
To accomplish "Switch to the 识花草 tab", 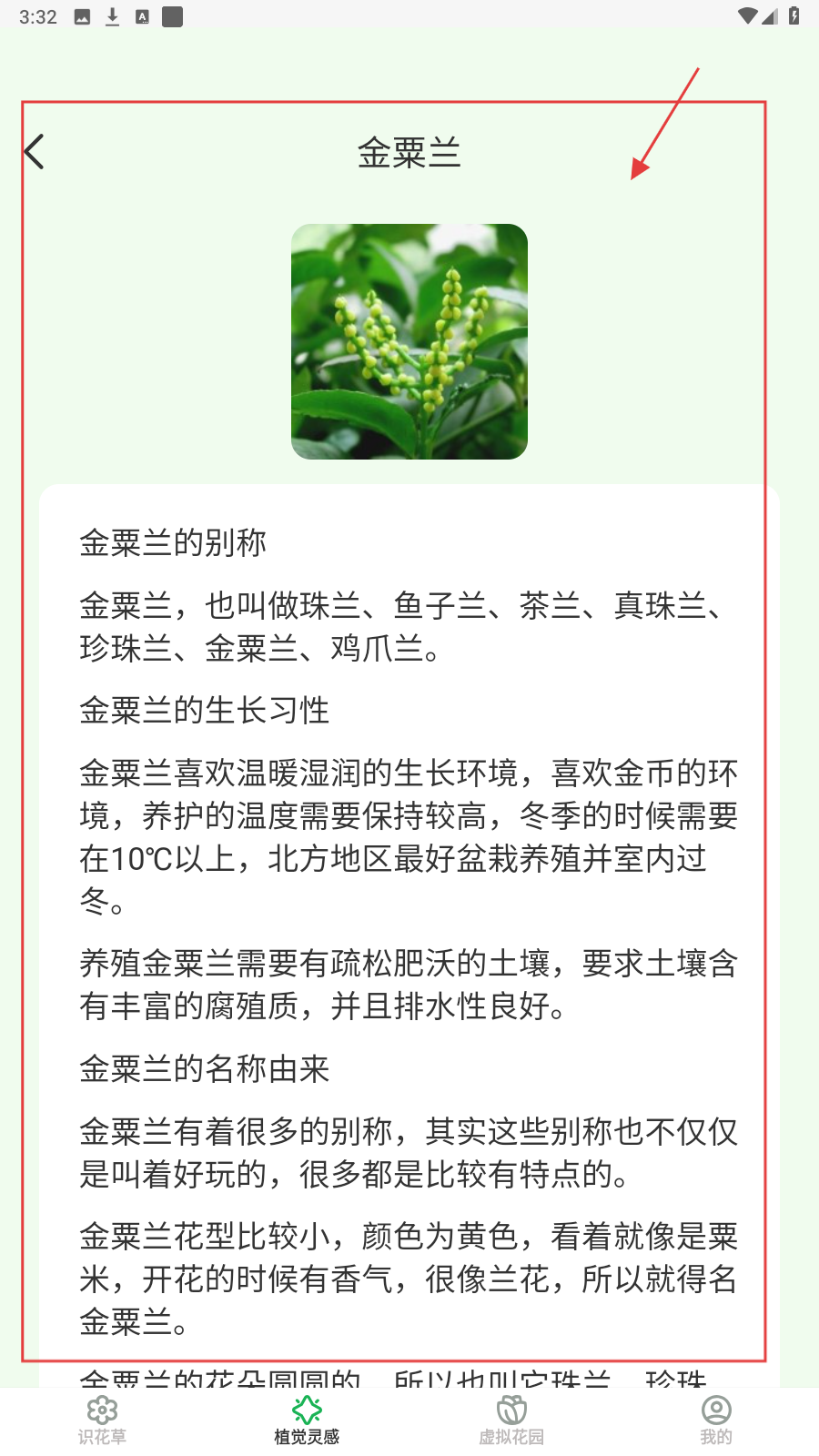I will click(x=102, y=1420).
